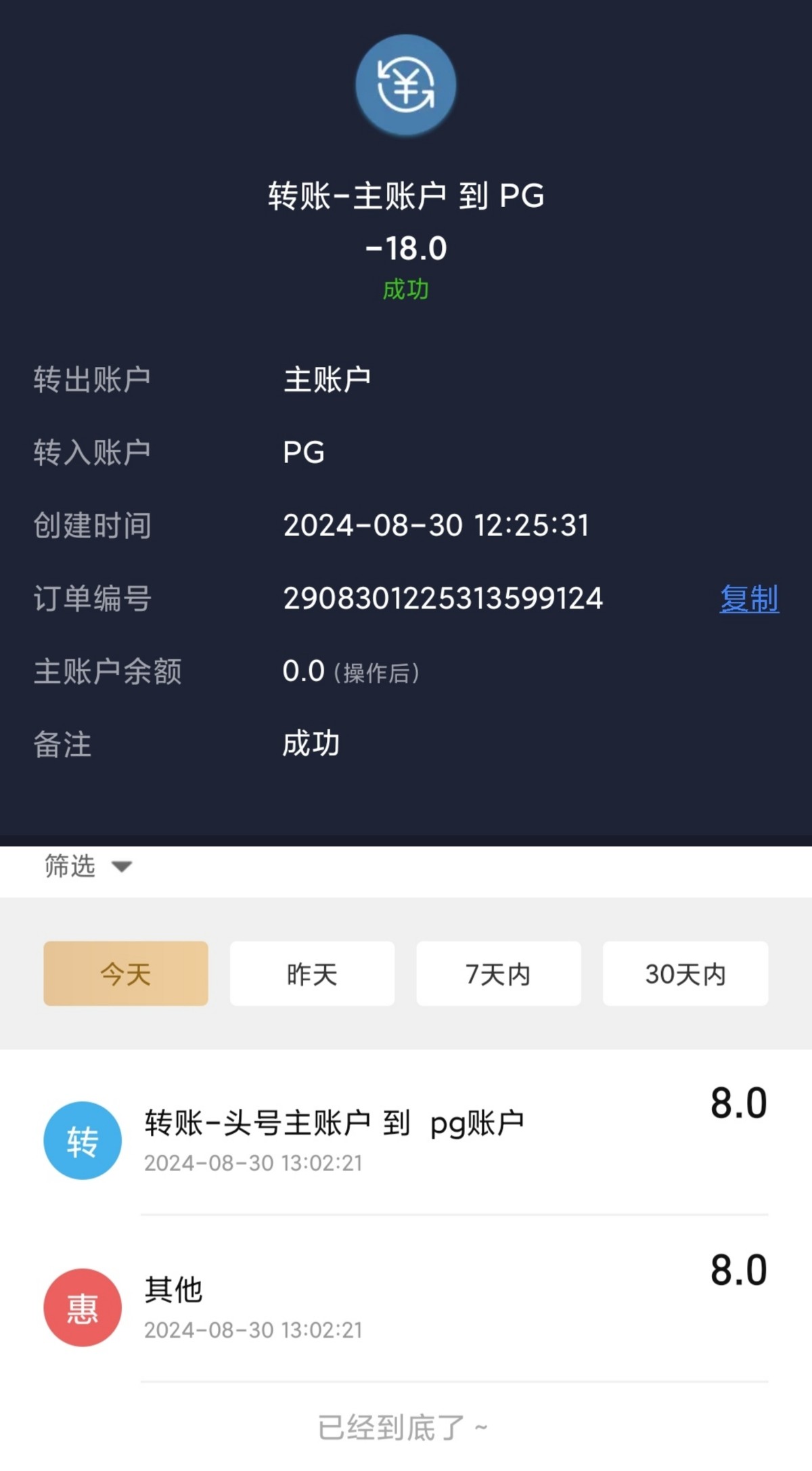The height and width of the screenshot is (1471, 812).
Task: Copy the order number with 复制
Action: click(x=749, y=599)
